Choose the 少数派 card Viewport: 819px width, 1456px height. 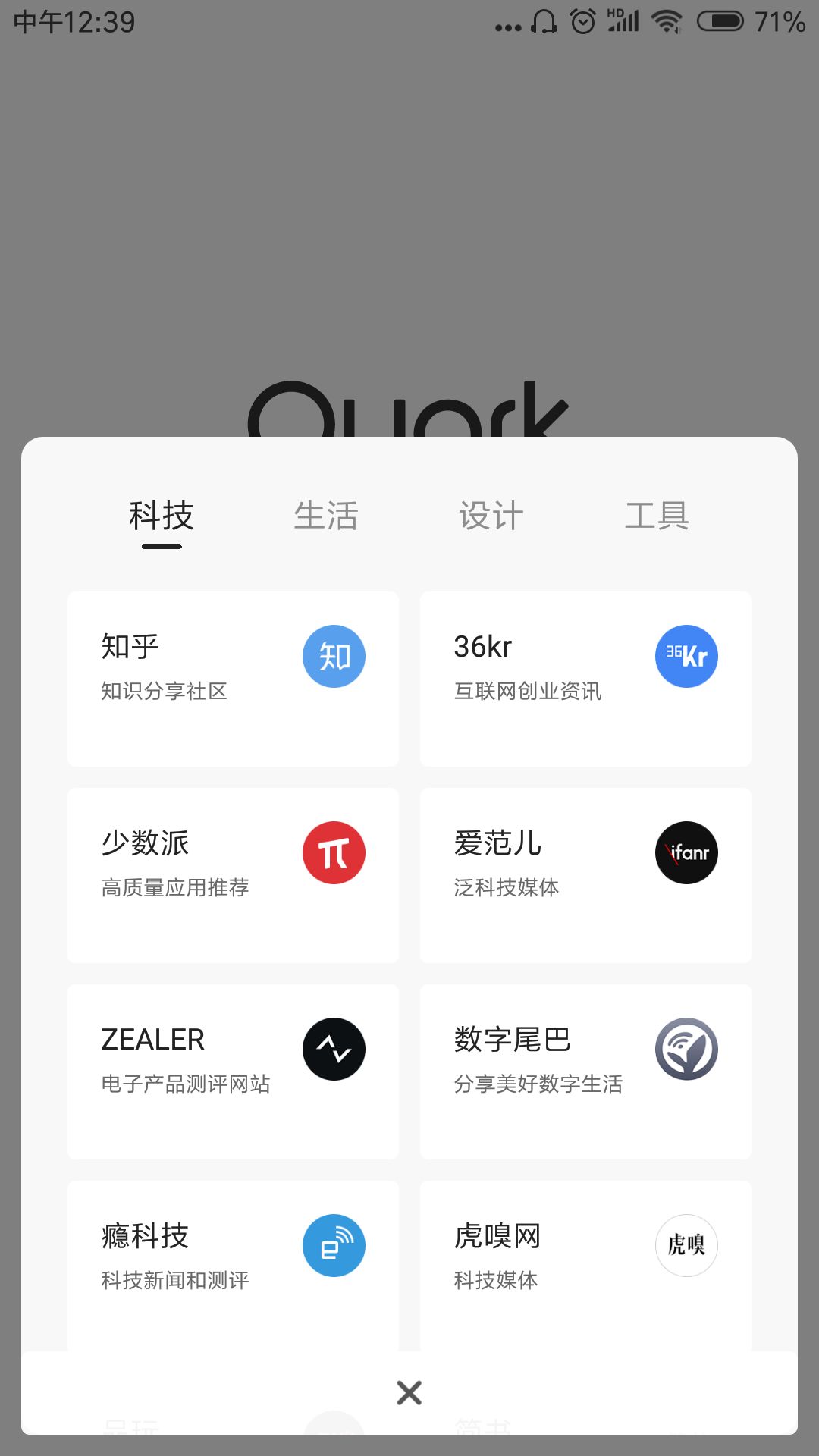(233, 875)
